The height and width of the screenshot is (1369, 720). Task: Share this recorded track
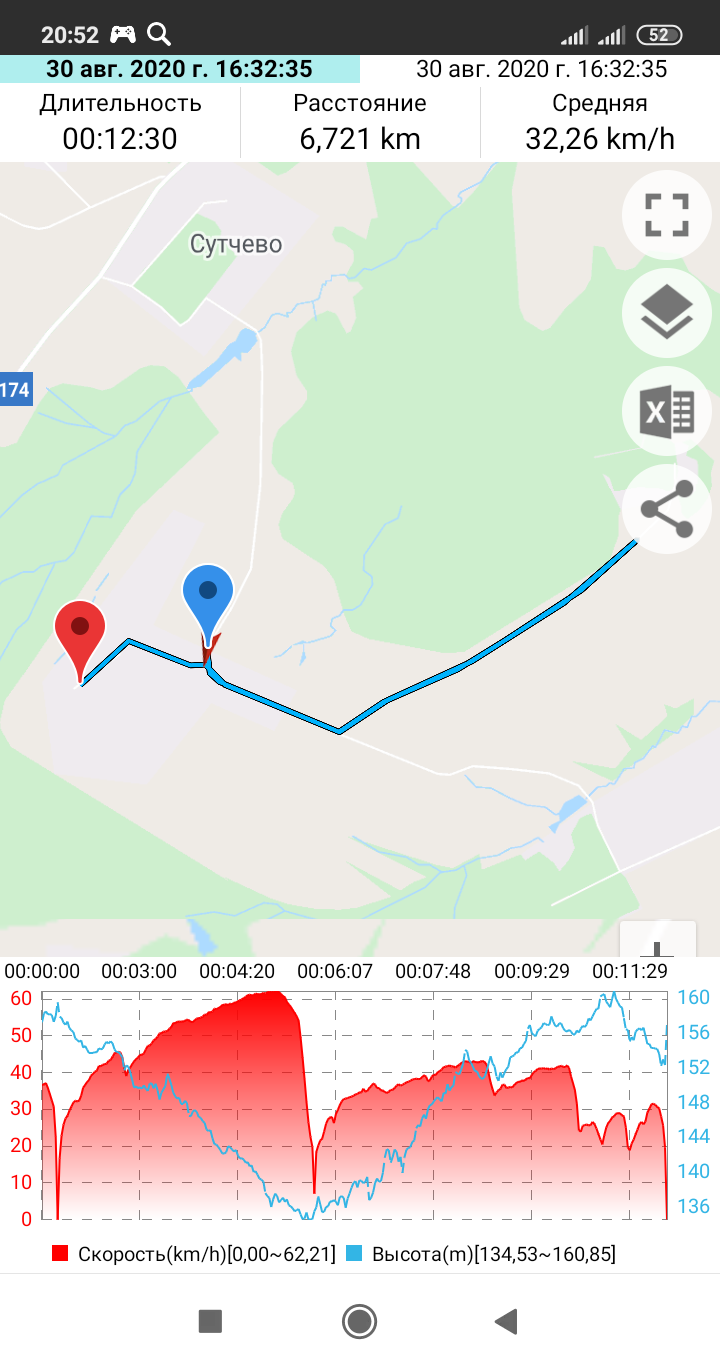click(667, 509)
